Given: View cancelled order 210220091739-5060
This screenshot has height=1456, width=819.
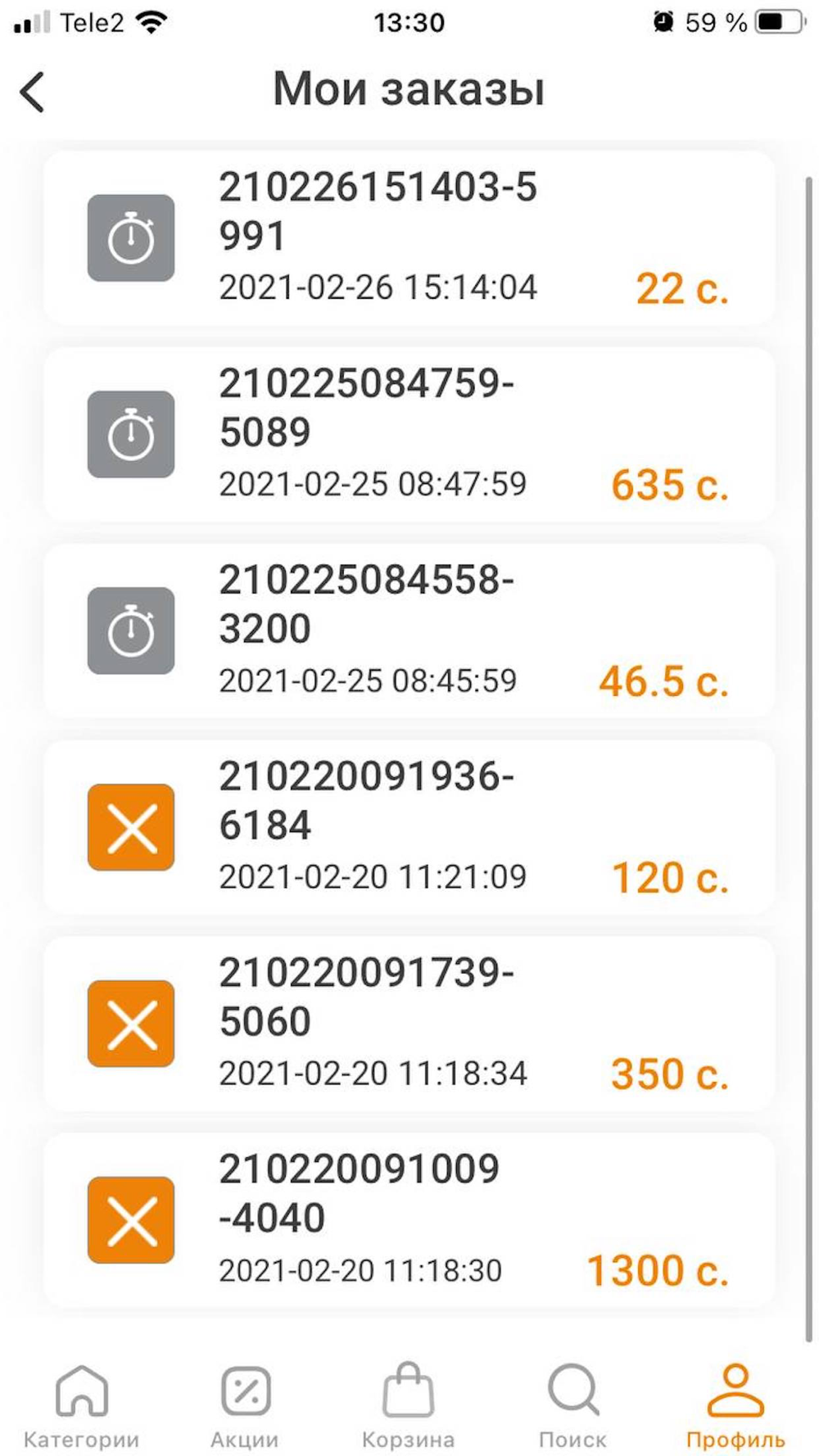Looking at the screenshot, I should click(x=409, y=1024).
